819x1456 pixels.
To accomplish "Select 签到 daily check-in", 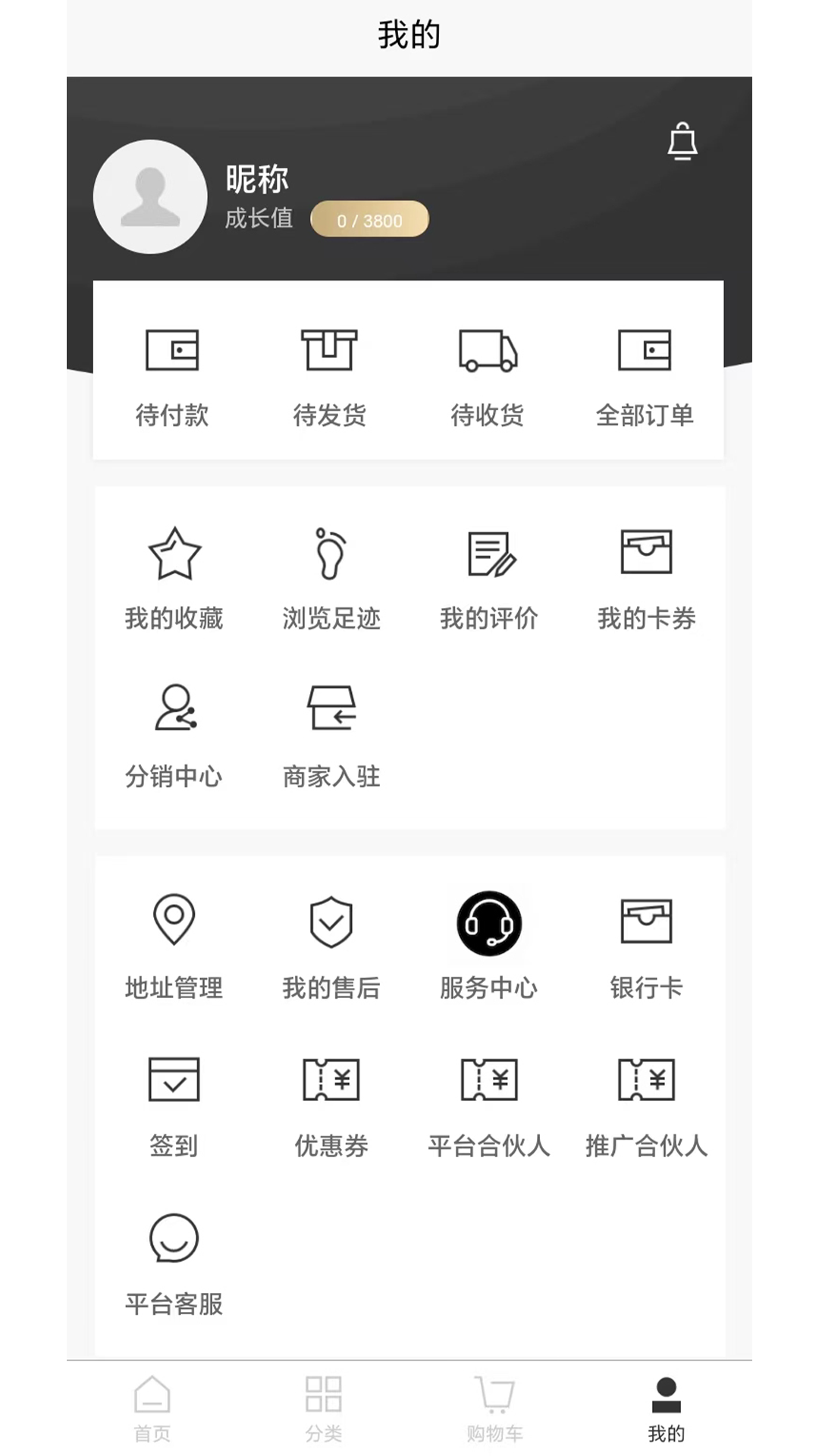I will [x=174, y=1105].
